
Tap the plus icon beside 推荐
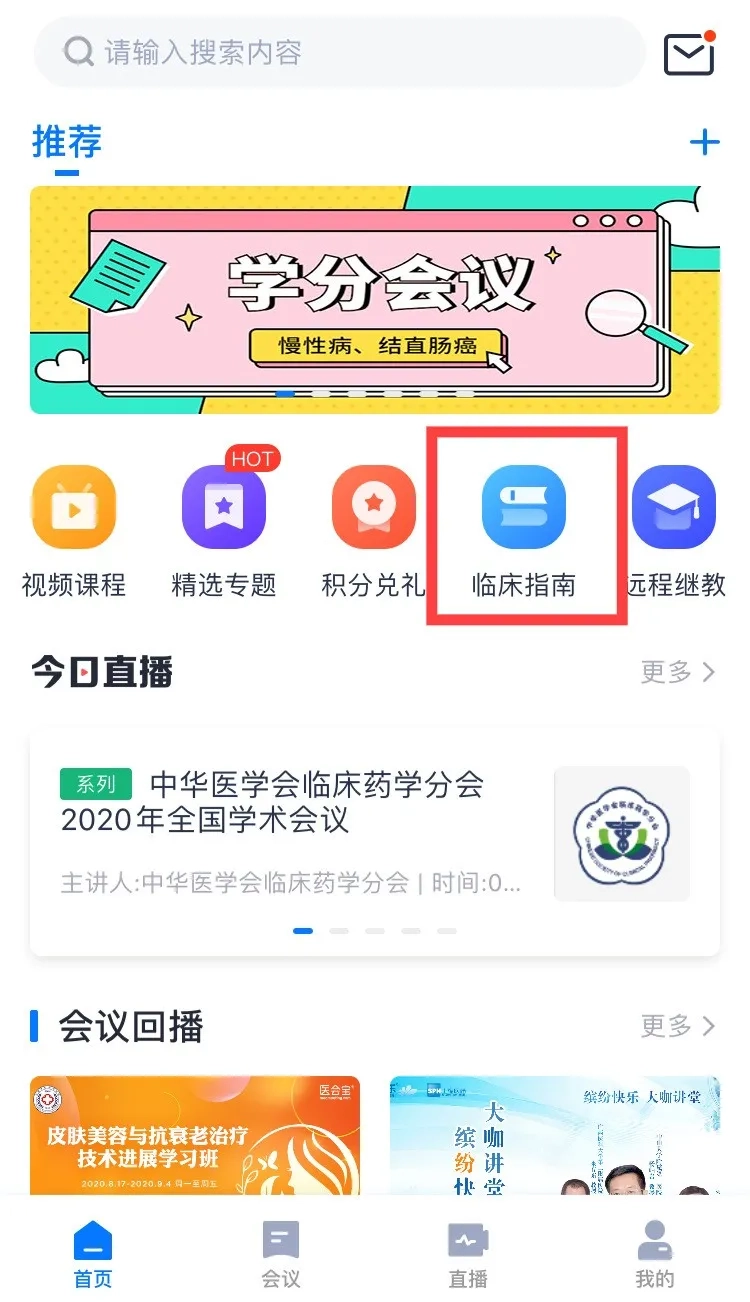pyautogui.click(x=705, y=142)
